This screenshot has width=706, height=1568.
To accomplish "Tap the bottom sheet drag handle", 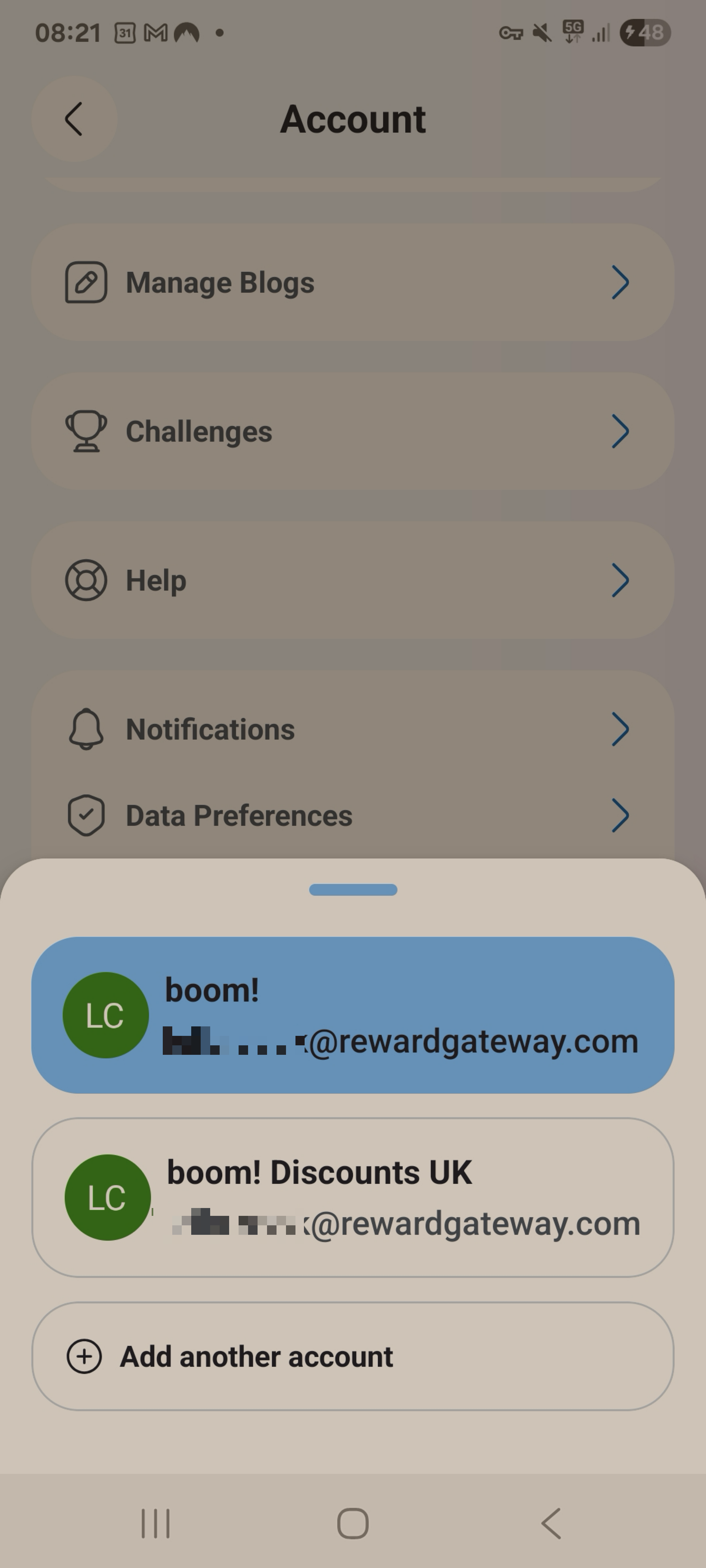I will [353, 890].
